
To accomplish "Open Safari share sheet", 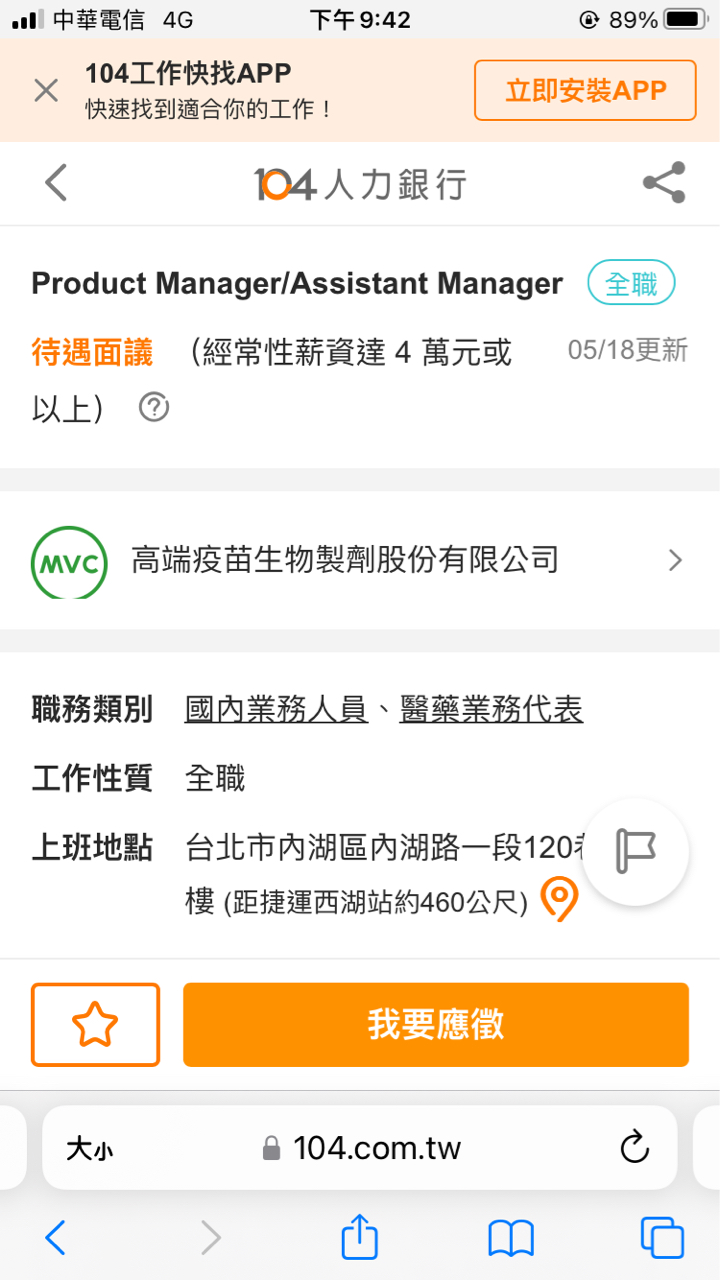I will click(x=360, y=1239).
